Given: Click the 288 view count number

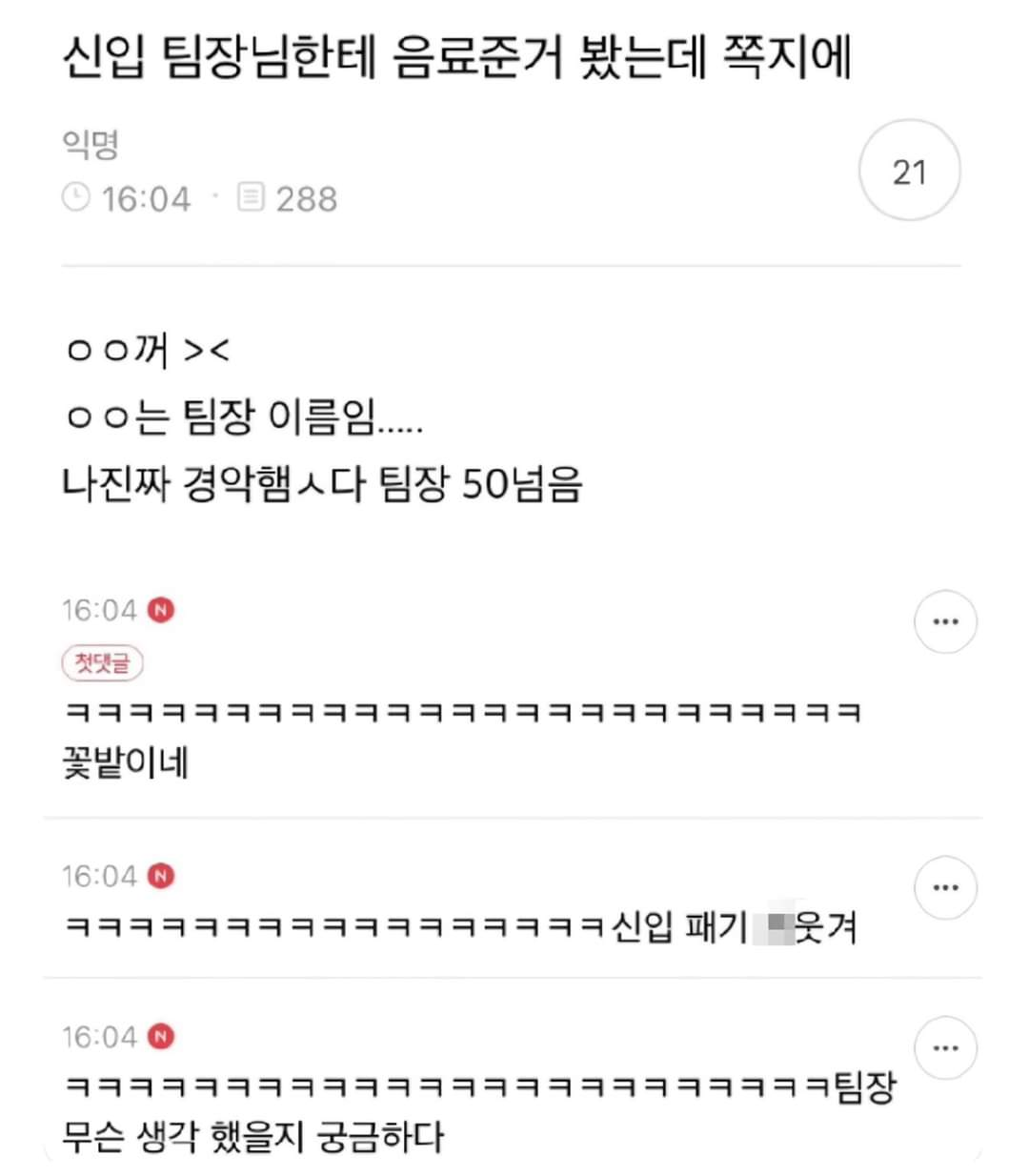Looking at the screenshot, I should click(x=305, y=197).
